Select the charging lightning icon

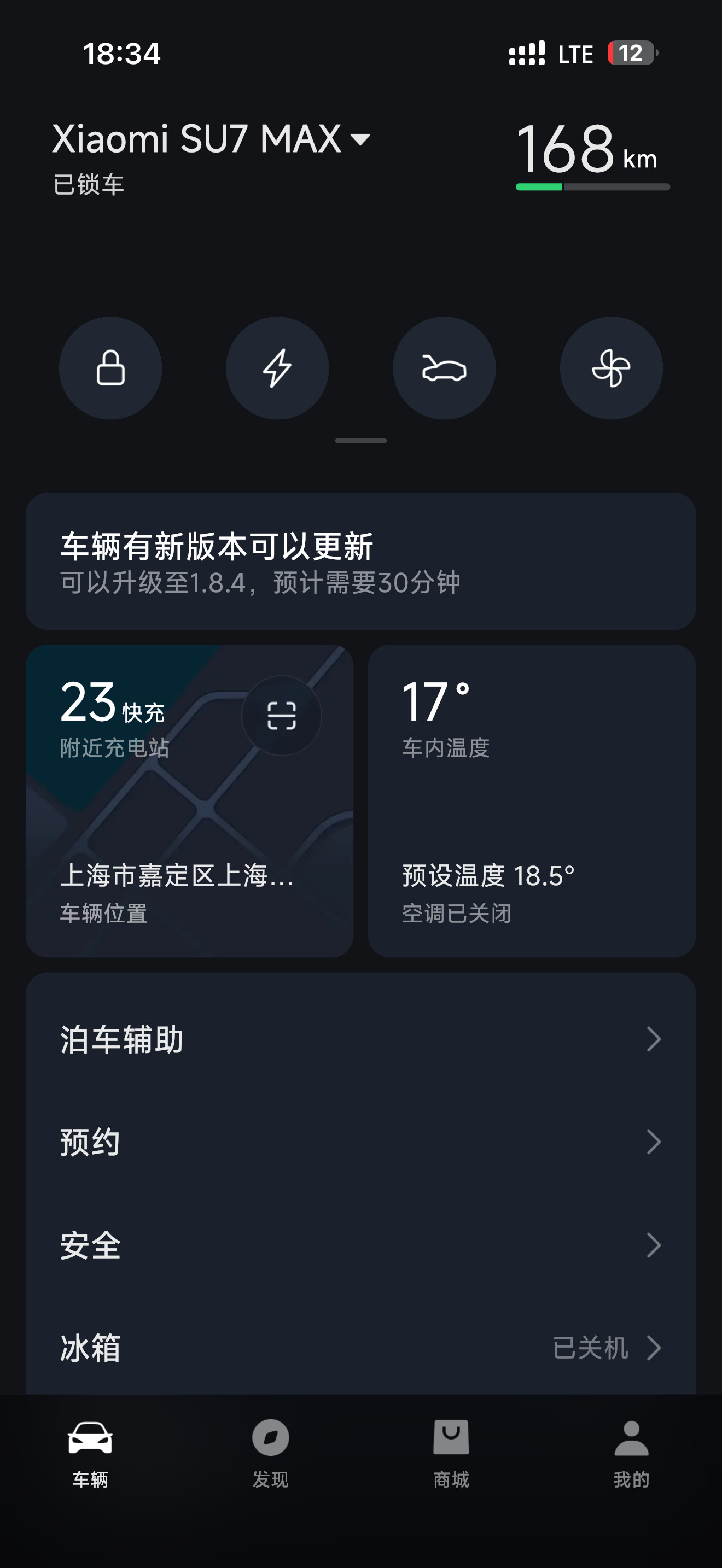(x=277, y=367)
